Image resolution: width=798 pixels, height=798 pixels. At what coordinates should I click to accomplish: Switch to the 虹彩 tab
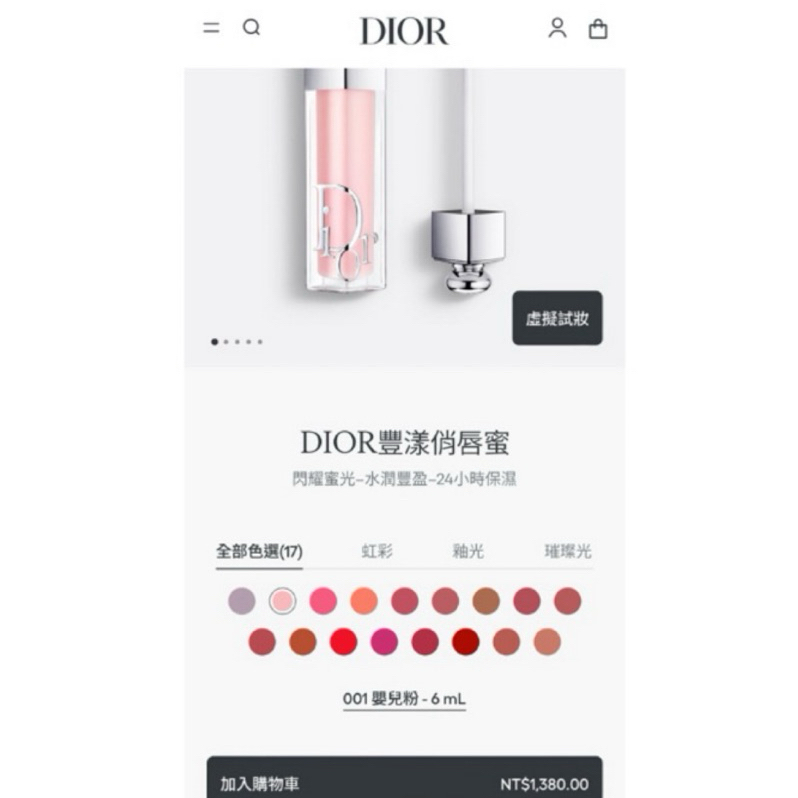[377, 551]
